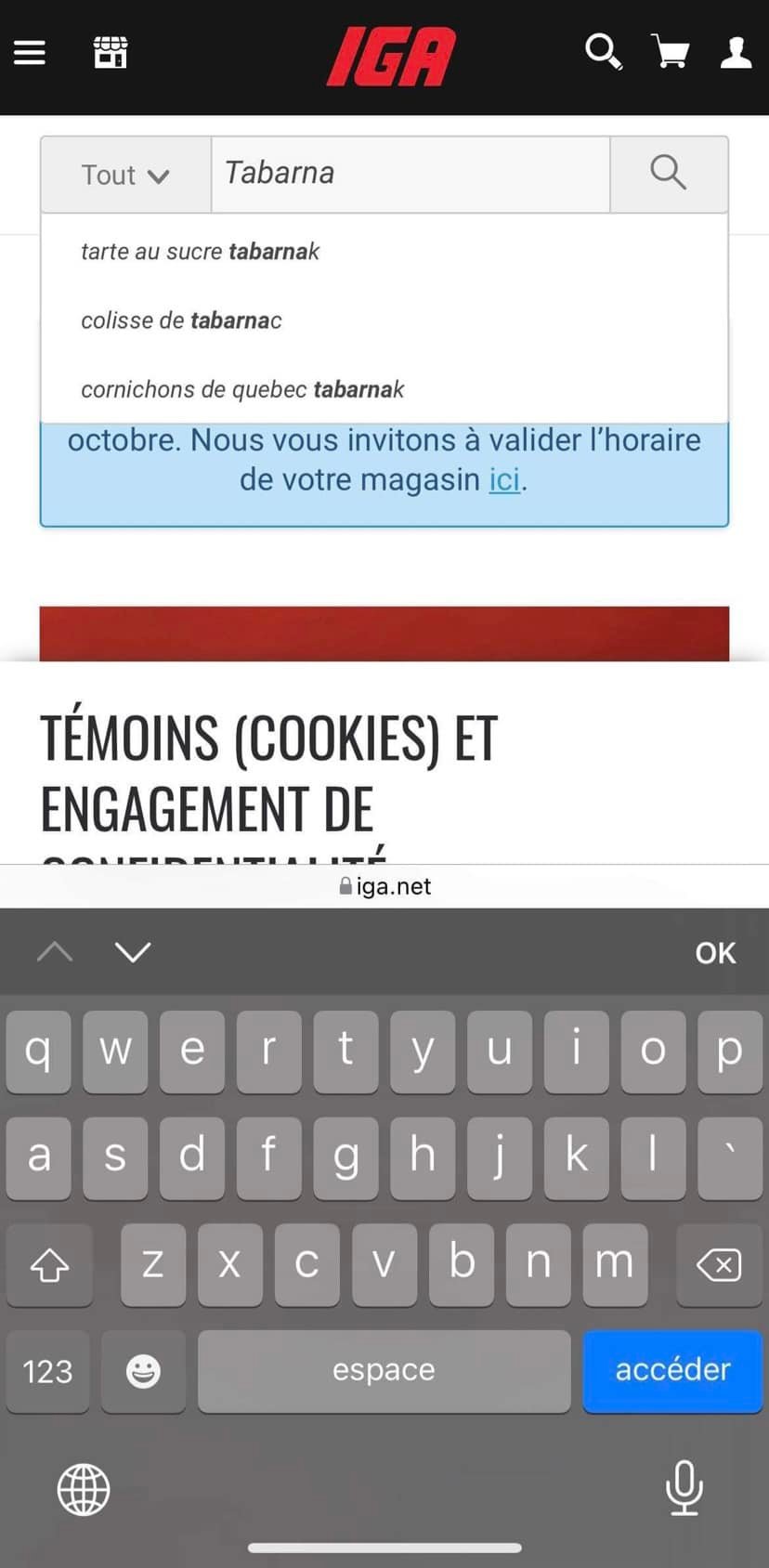Switch keyboard to 123 numbers

pos(47,1371)
